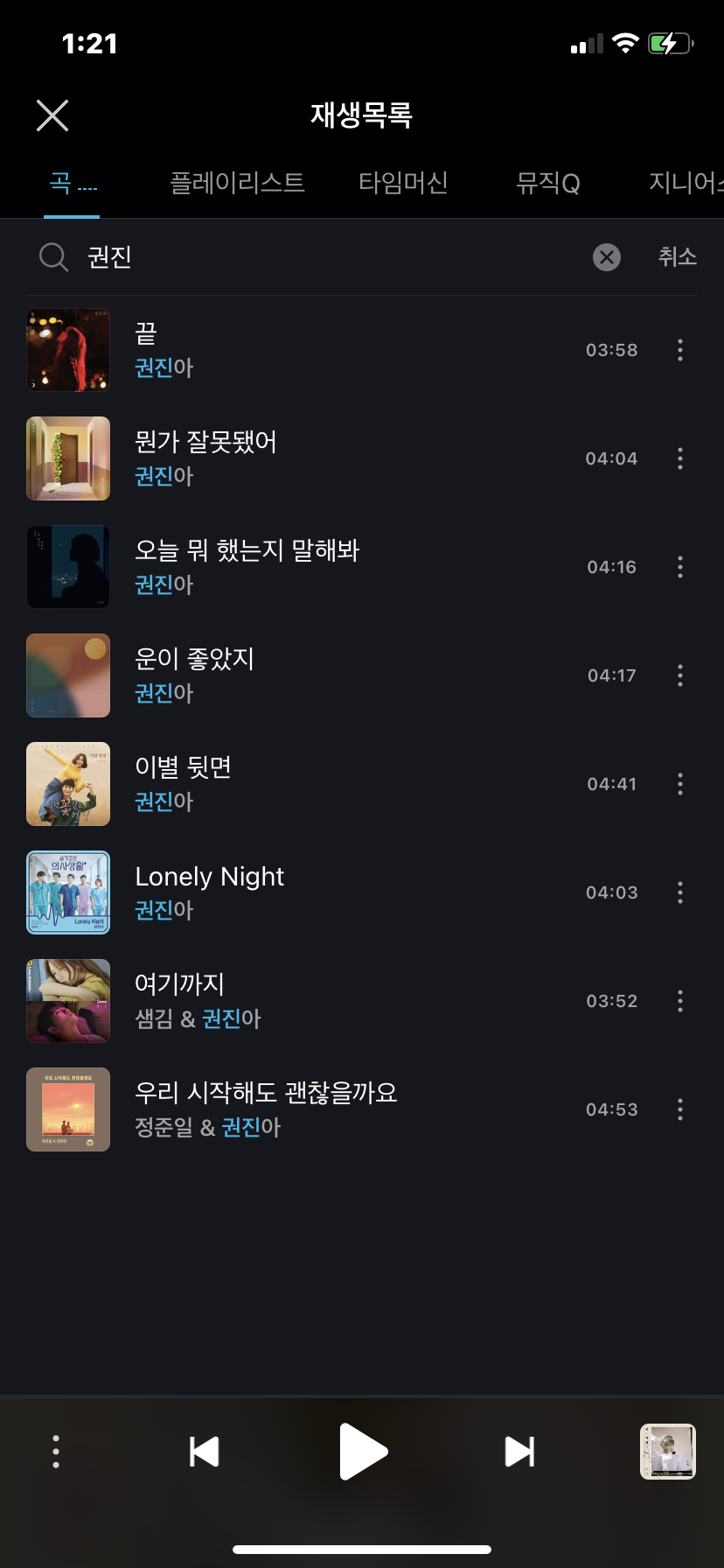Clear the search text with the X icon

606,256
